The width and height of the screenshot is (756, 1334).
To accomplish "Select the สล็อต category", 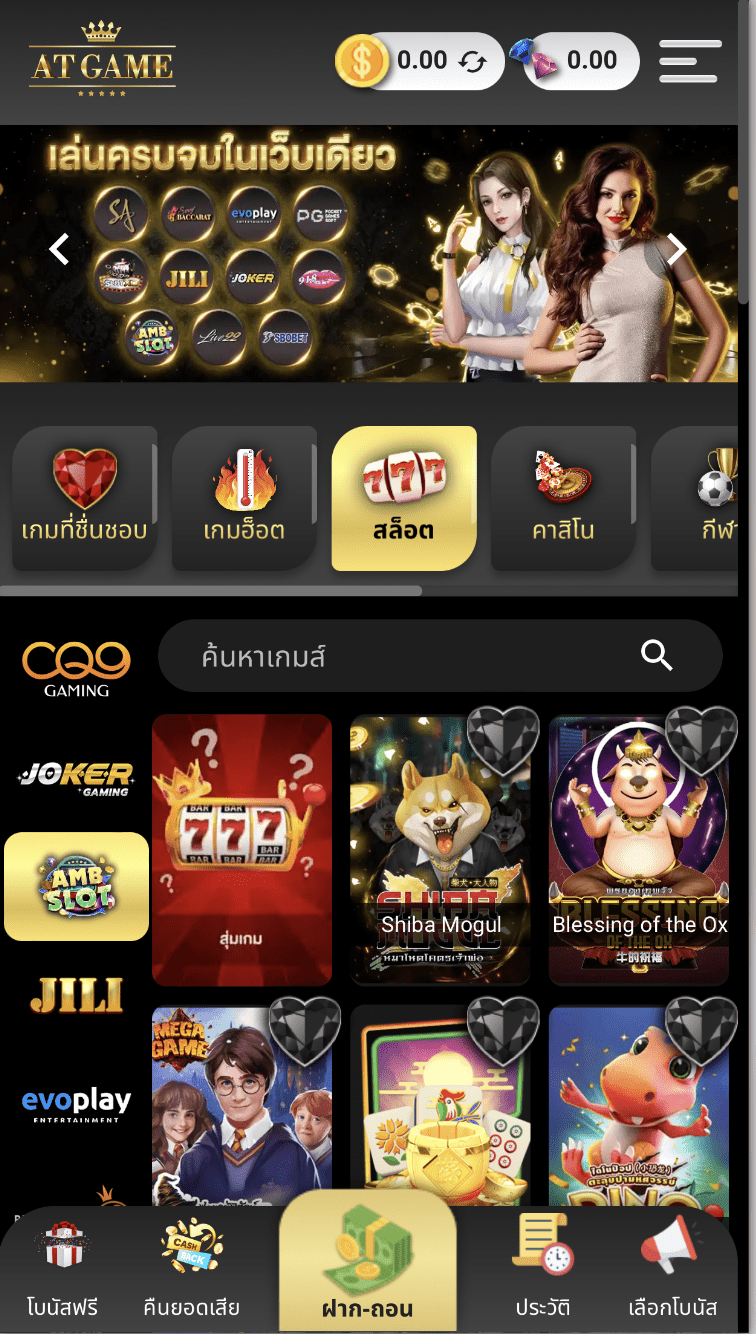I will [404, 498].
